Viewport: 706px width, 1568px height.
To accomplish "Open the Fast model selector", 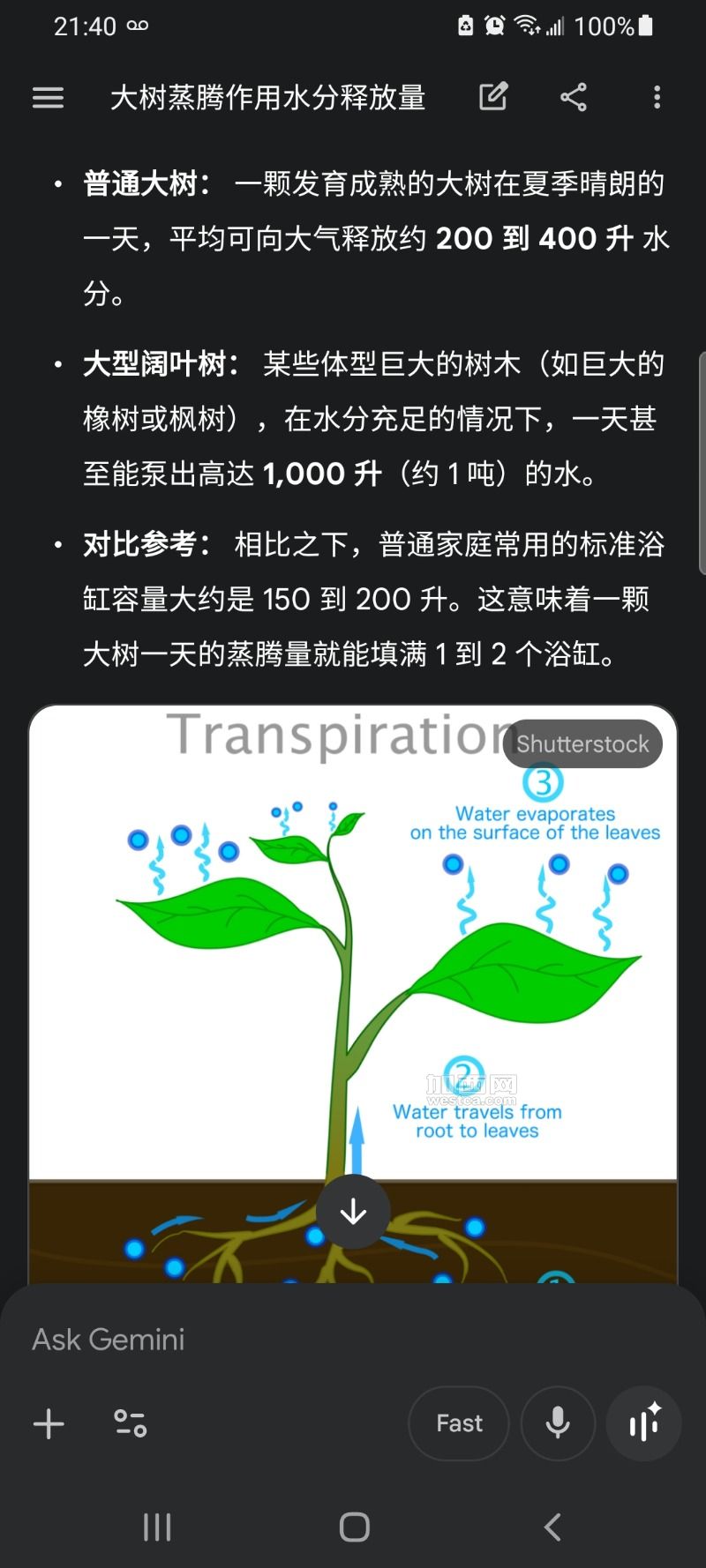I will pos(459,1423).
